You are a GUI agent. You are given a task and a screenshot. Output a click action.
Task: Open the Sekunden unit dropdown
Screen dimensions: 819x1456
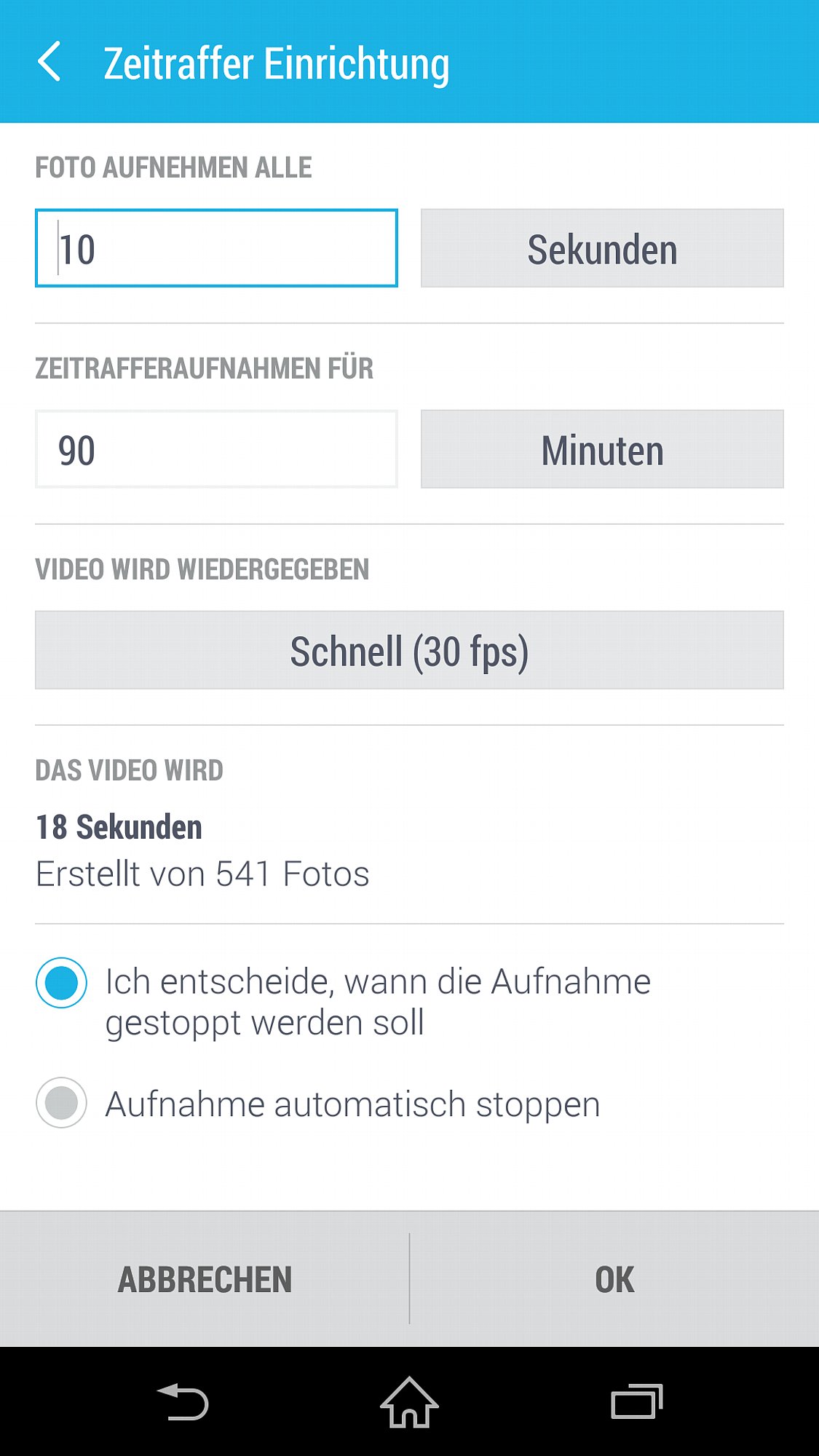(x=602, y=248)
